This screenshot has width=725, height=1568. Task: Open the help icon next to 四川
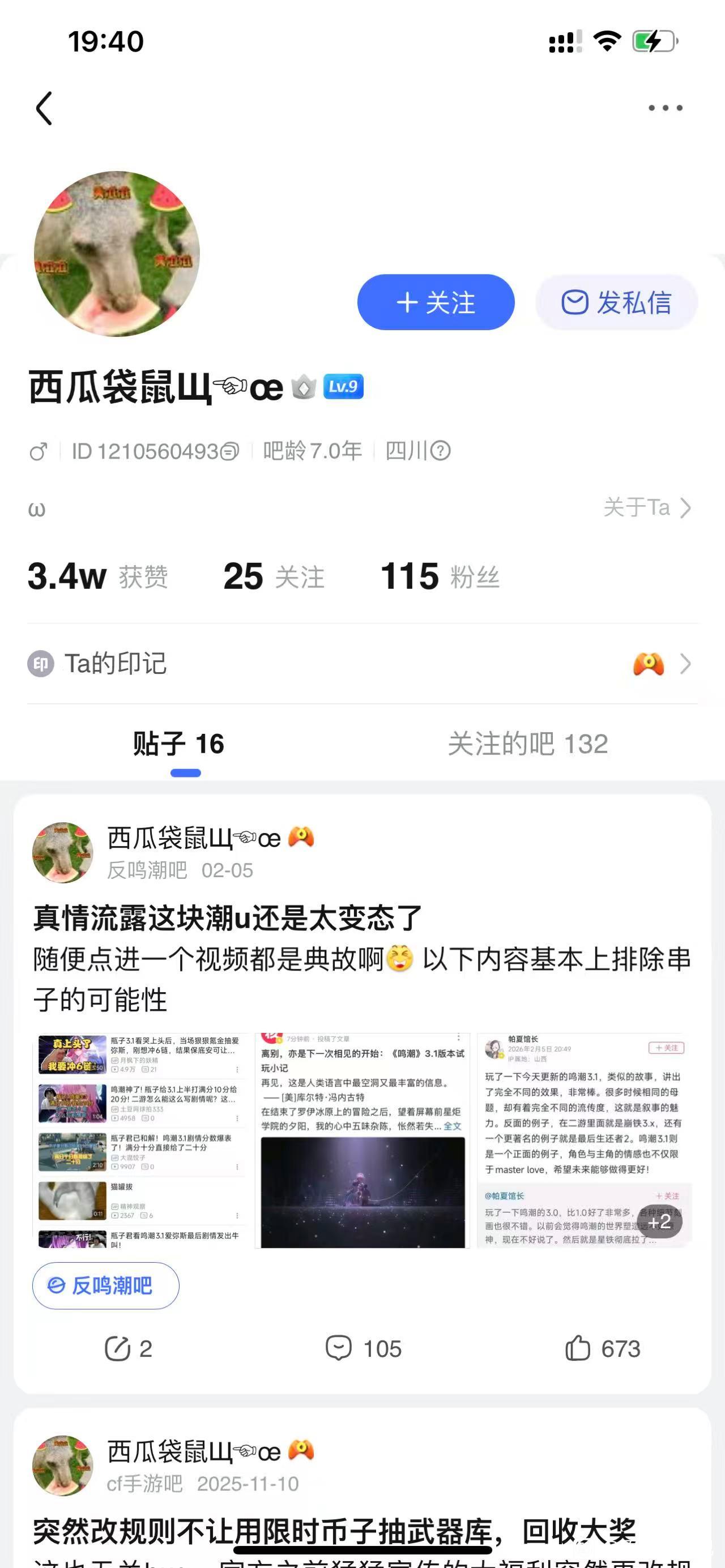coord(440,451)
